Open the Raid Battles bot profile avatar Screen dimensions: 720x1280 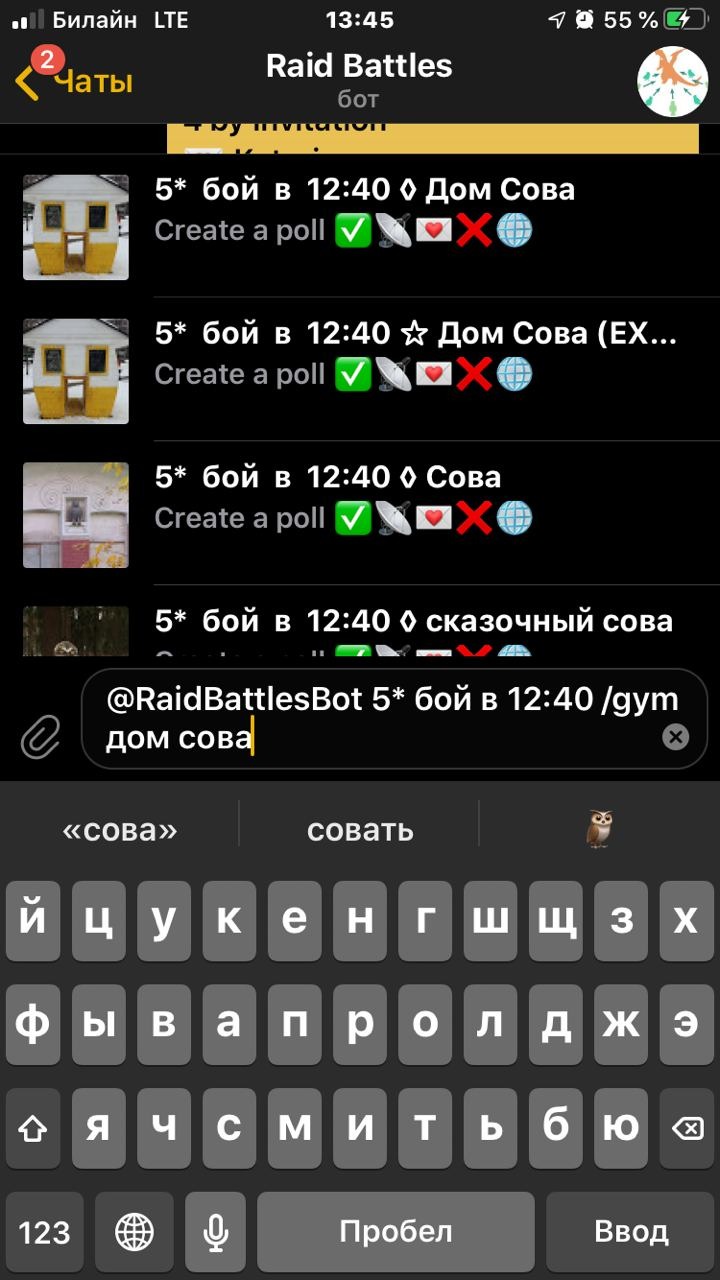[672, 80]
